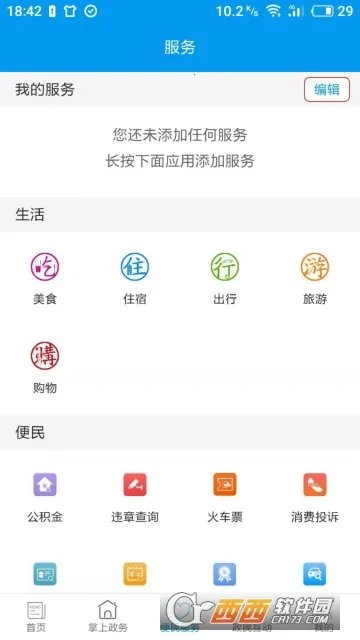This screenshot has width=360, height=640.
Task: Switch to the 首页 tab
Action: [x=36, y=616]
